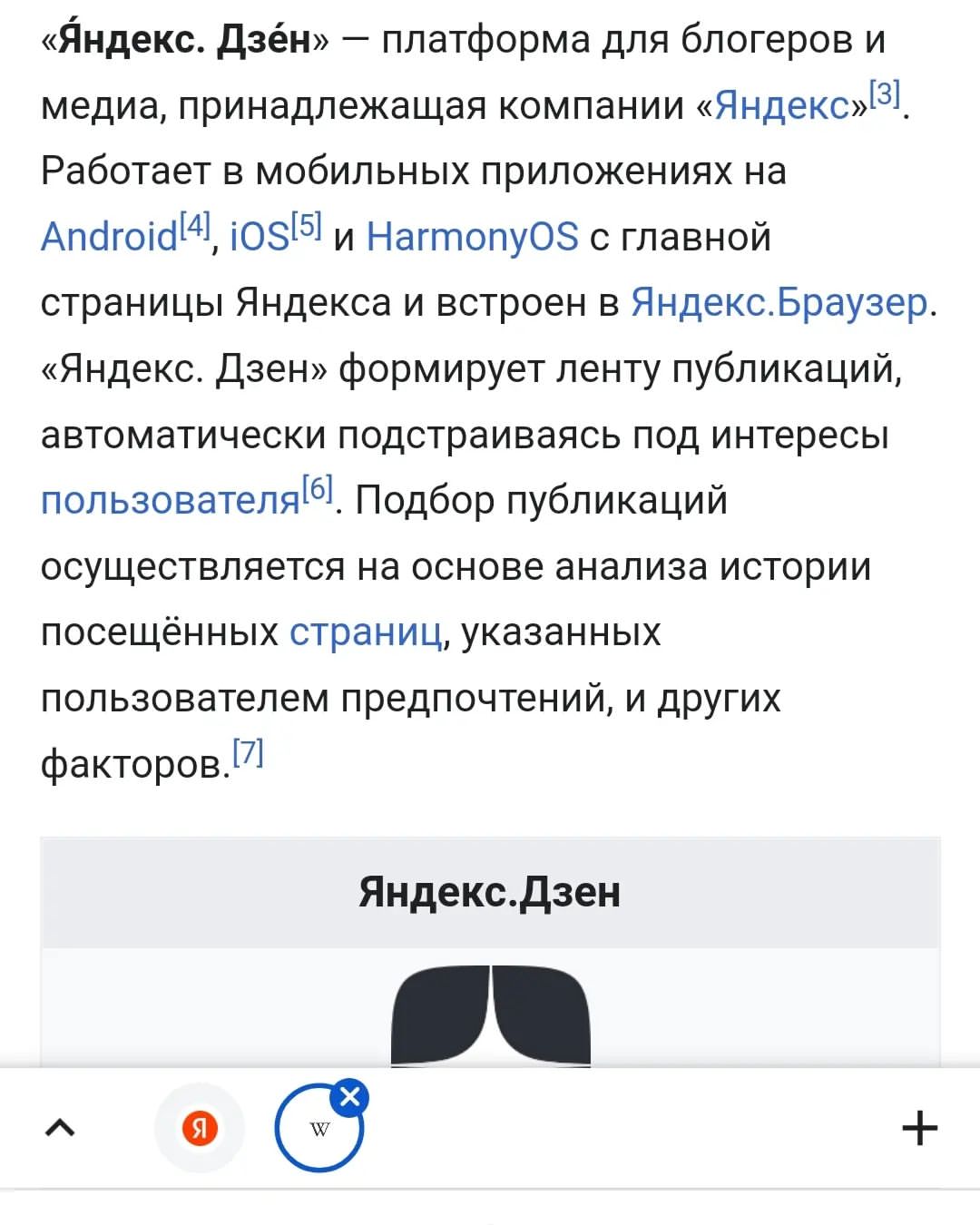Follow the Android link
This screenshot has height=1225, width=980.
point(109,237)
